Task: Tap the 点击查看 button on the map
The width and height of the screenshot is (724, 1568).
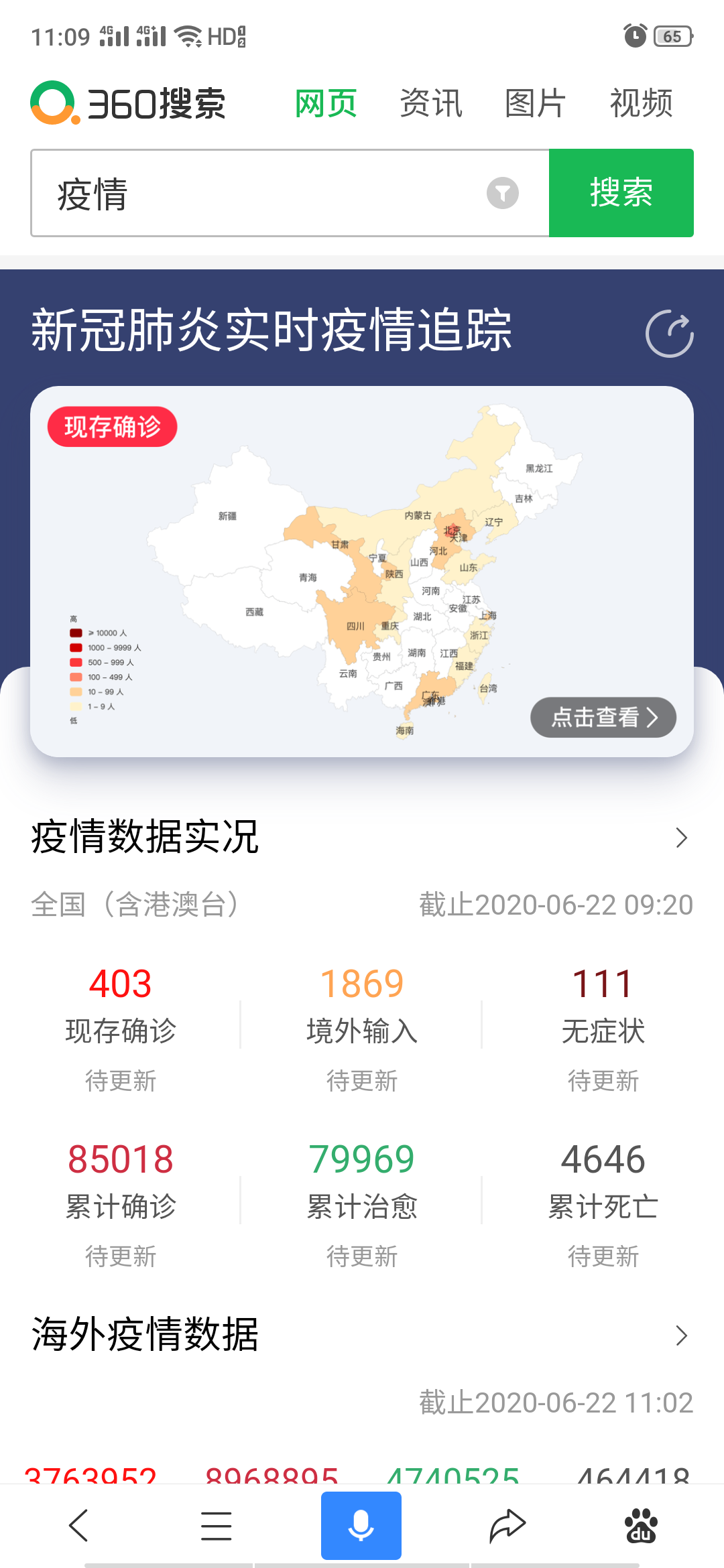Action: pyautogui.click(x=602, y=717)
